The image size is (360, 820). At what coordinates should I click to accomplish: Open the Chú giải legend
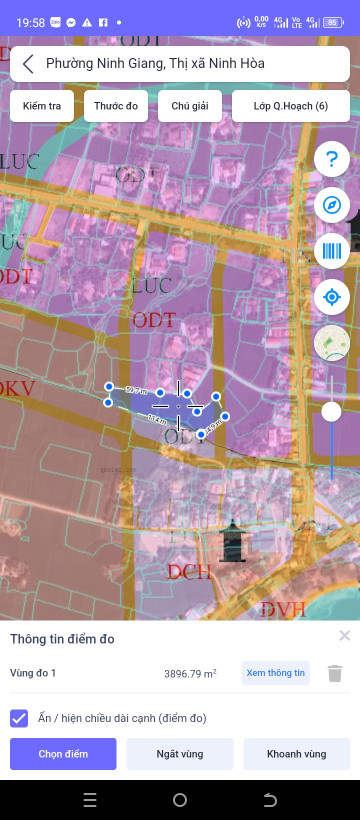(x=190, y=106)
